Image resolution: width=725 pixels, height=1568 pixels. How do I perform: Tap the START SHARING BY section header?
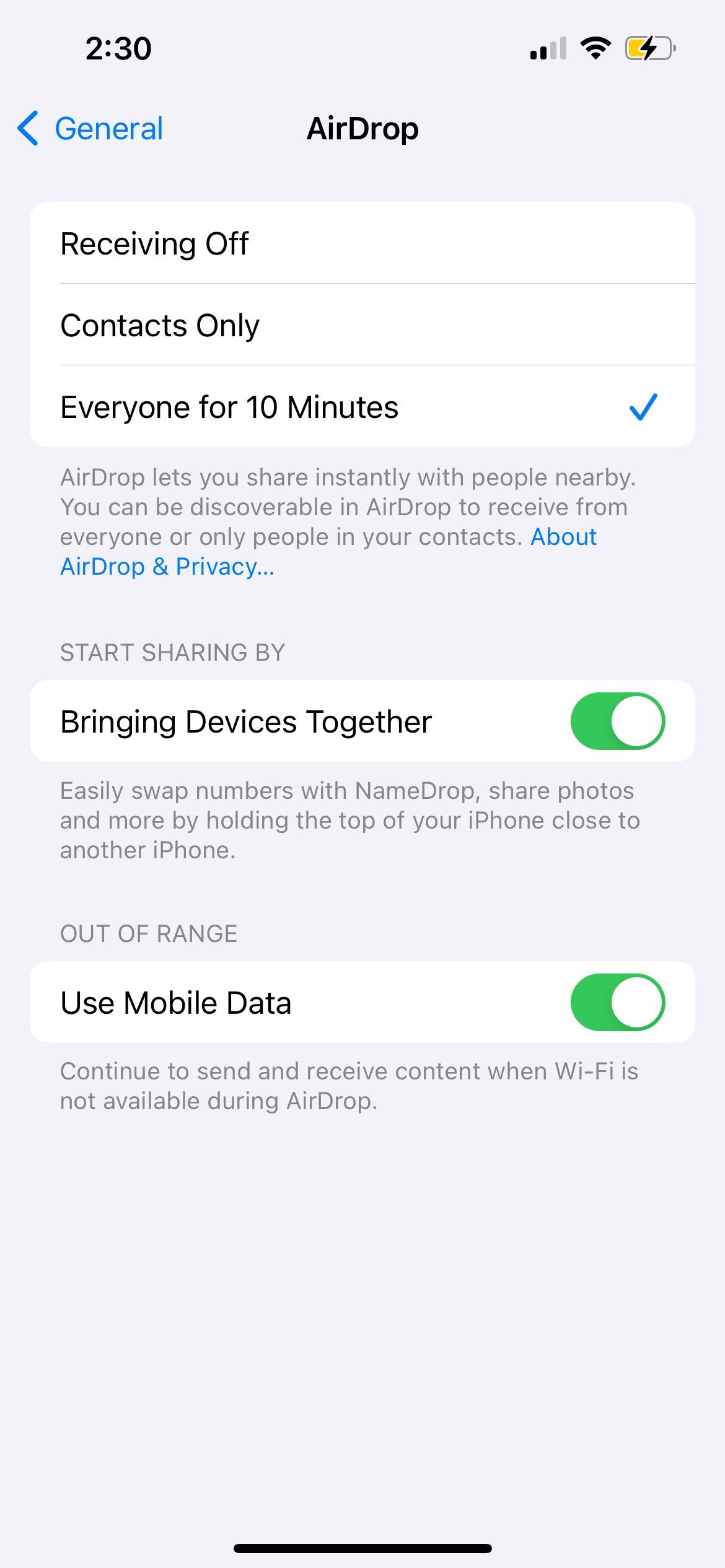click(x=172, y=651)
